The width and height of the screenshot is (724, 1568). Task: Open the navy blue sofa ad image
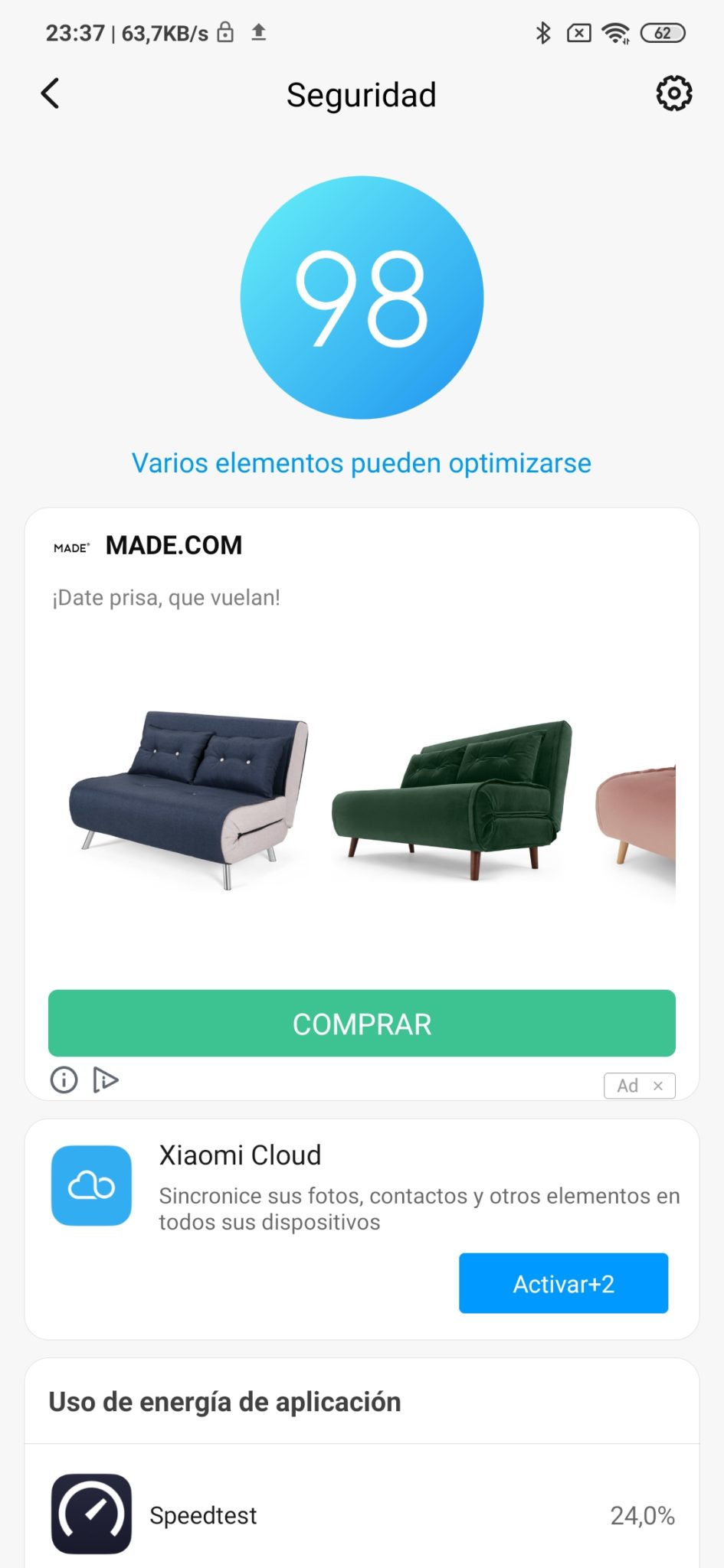point(188,800)
